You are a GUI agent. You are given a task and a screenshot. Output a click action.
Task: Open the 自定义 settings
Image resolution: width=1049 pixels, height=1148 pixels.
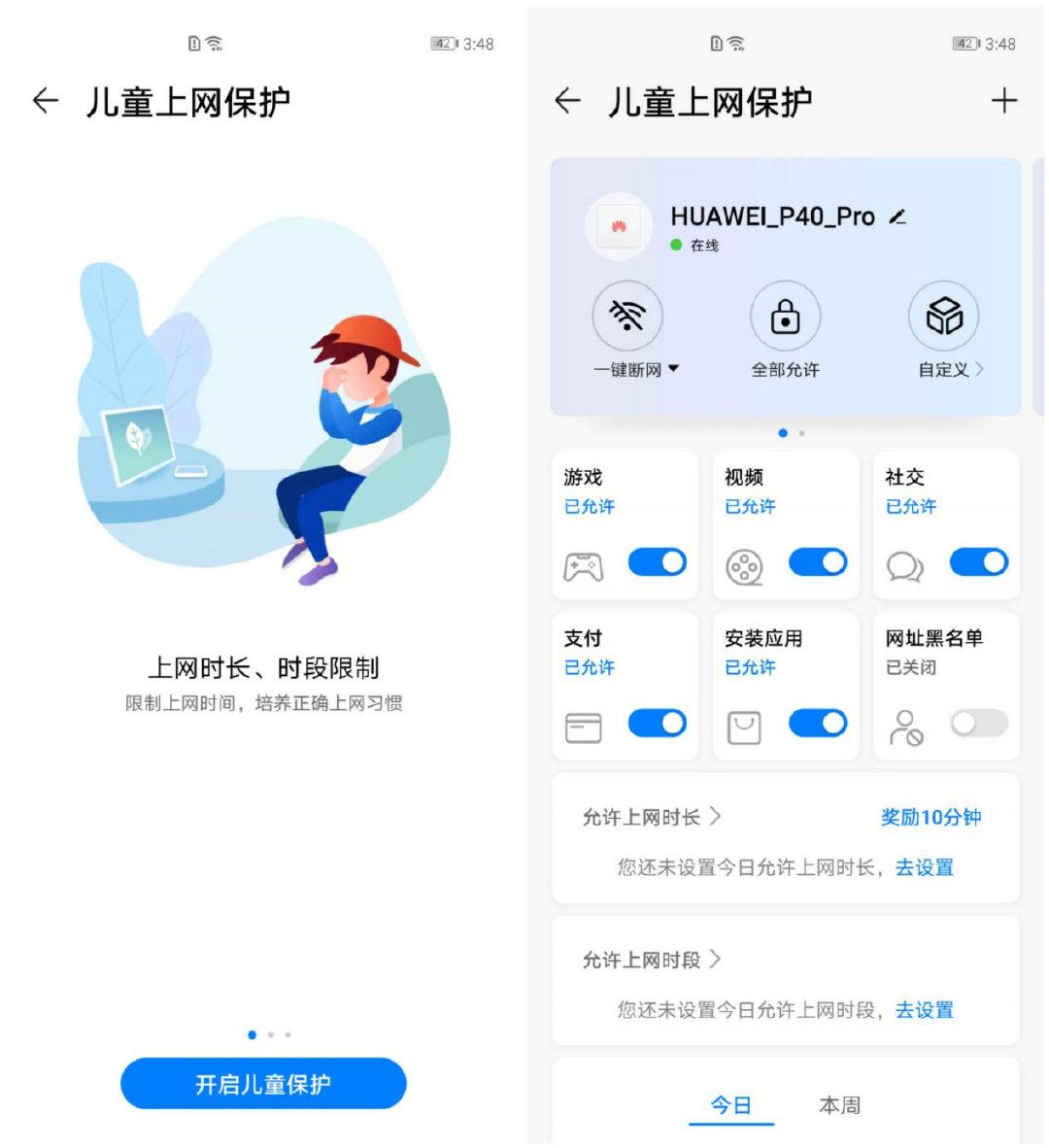[x=944, y=317]
